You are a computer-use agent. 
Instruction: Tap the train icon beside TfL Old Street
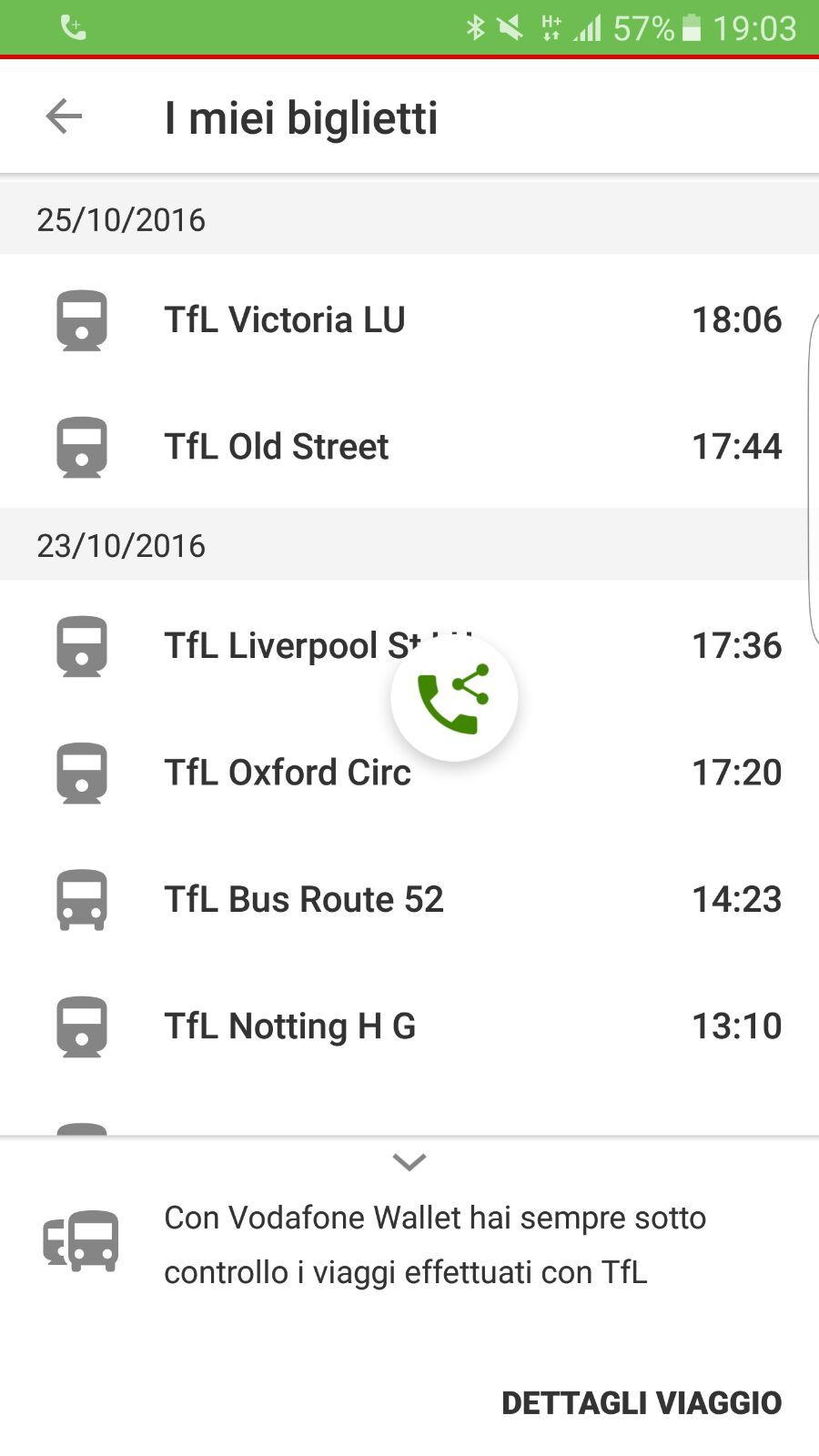pyautogui.click(x=82, y=446)
